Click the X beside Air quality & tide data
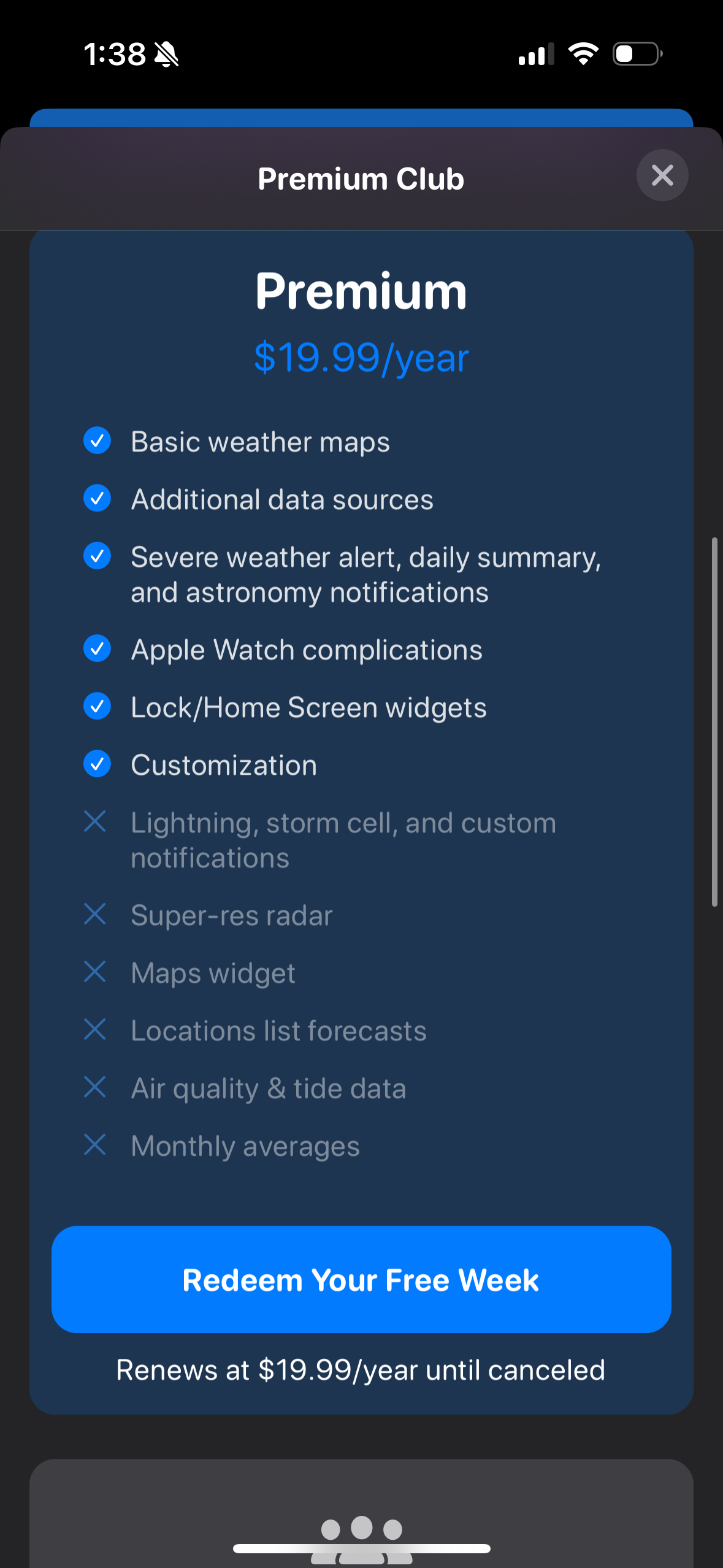723x1568 pixels. click(96, 1087)
